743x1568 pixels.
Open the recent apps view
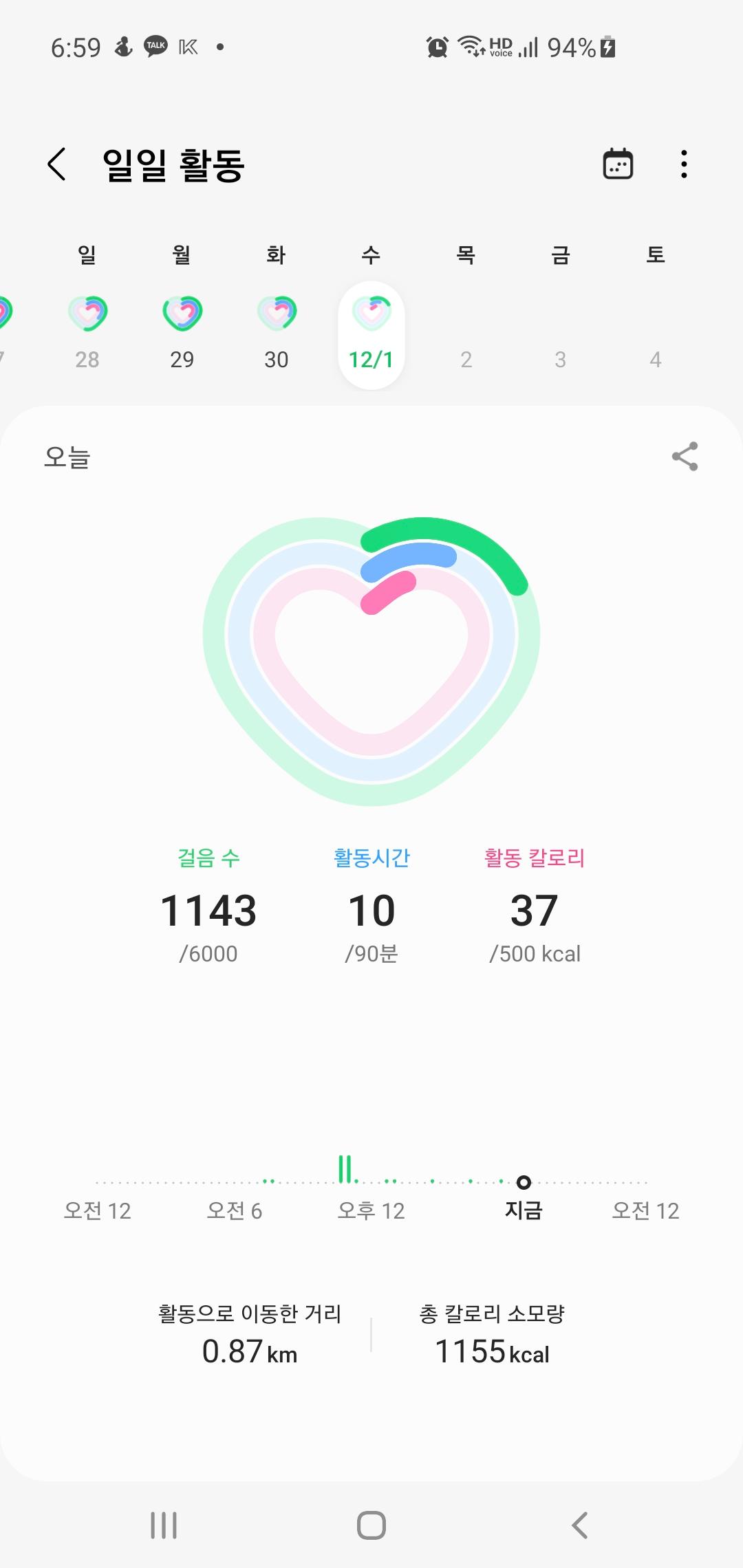164,1525
